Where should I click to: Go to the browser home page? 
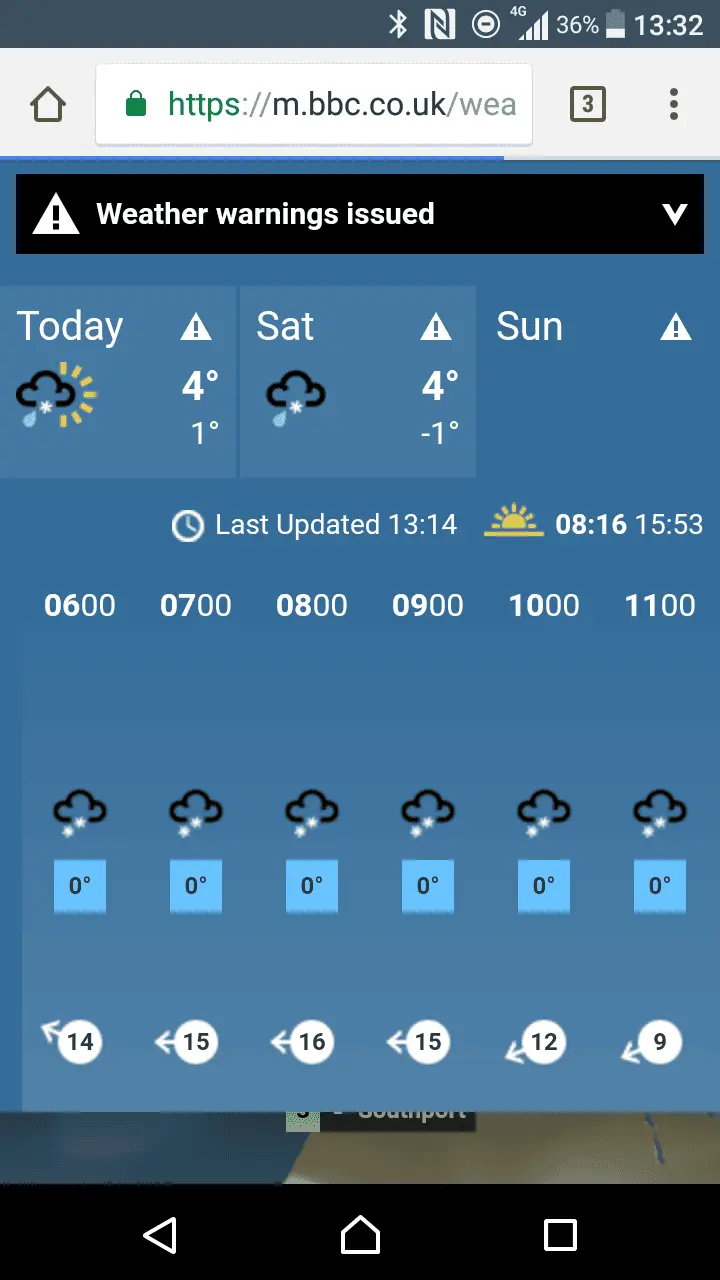point(48,104)
